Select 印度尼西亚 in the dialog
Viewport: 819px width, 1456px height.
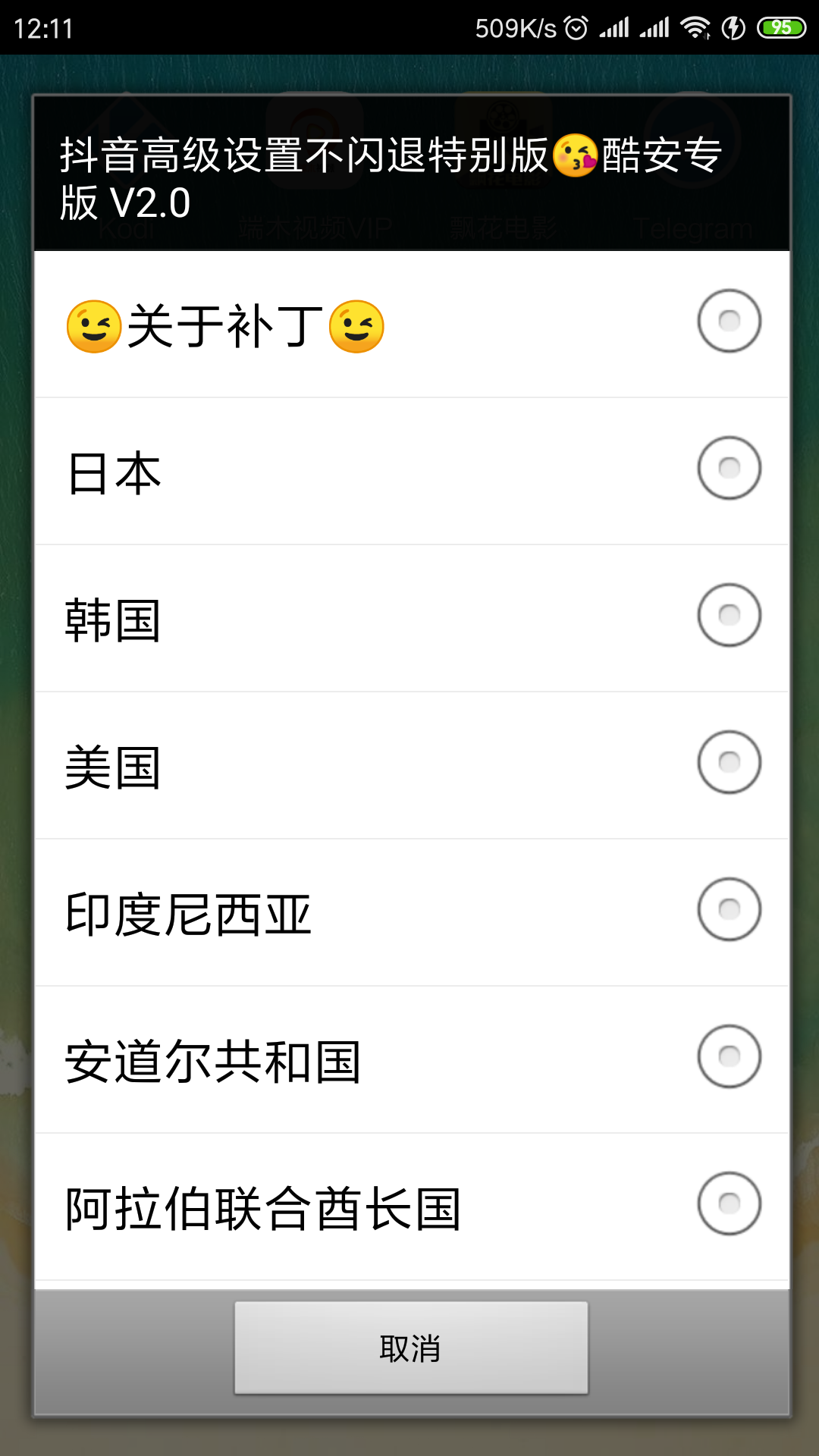412,912
